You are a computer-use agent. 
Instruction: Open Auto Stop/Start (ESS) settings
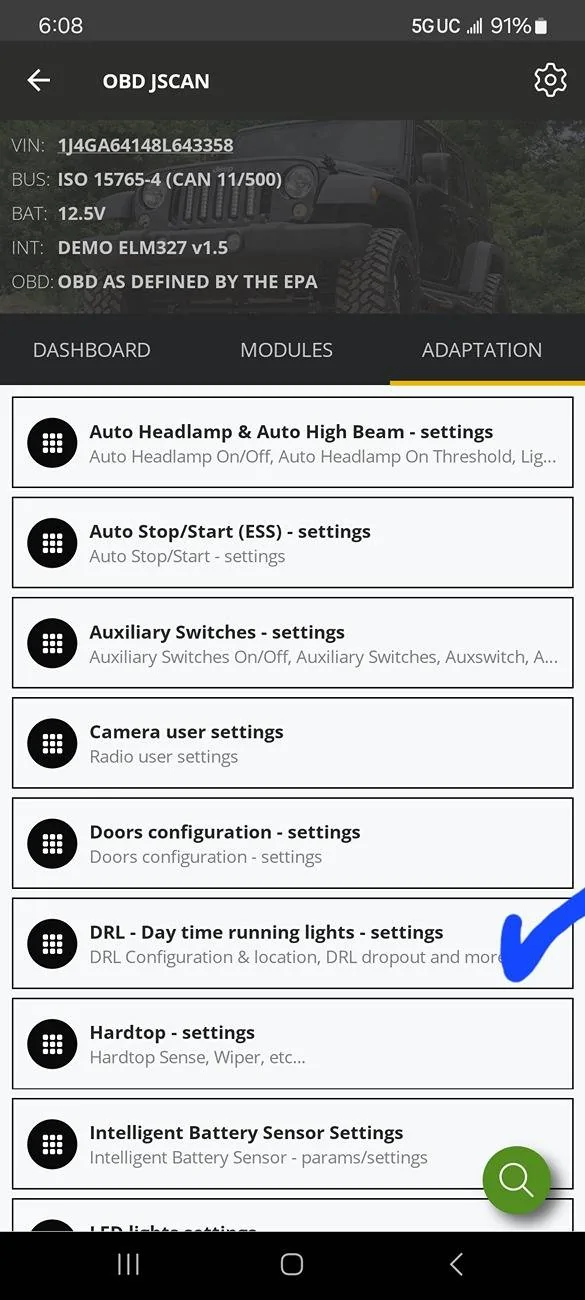[x=292, y=543]
